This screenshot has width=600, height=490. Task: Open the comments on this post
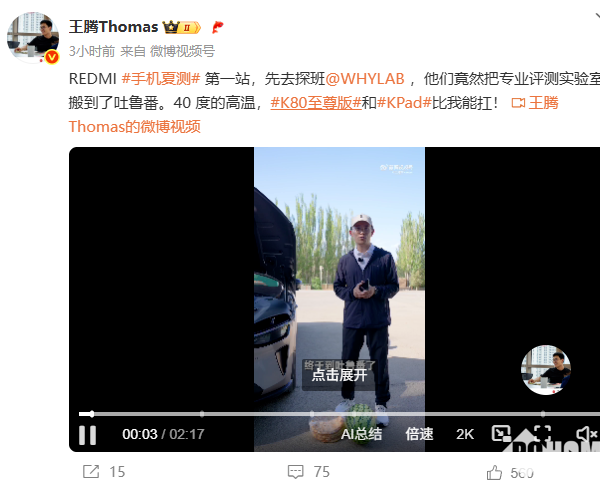(308, 471)
